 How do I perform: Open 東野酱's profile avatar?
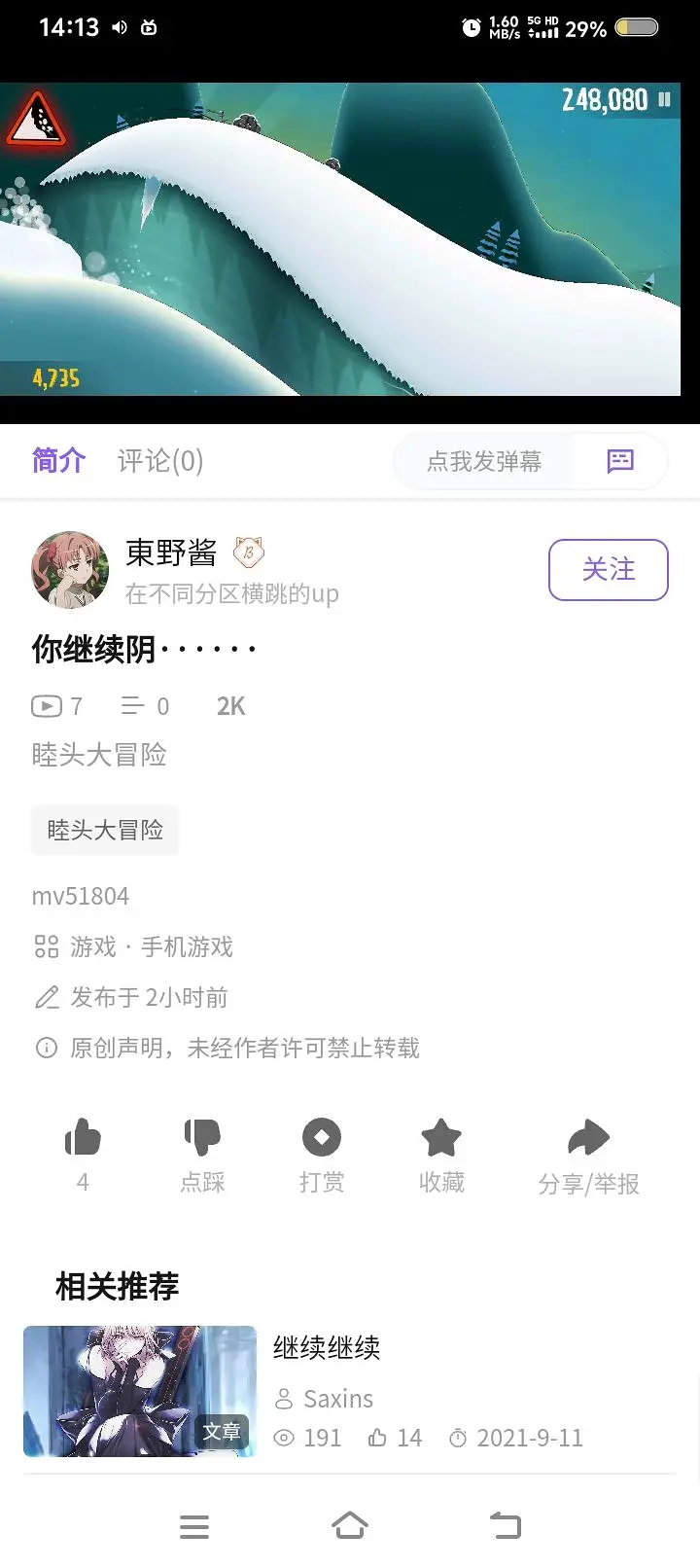click(x=69, y=569)
